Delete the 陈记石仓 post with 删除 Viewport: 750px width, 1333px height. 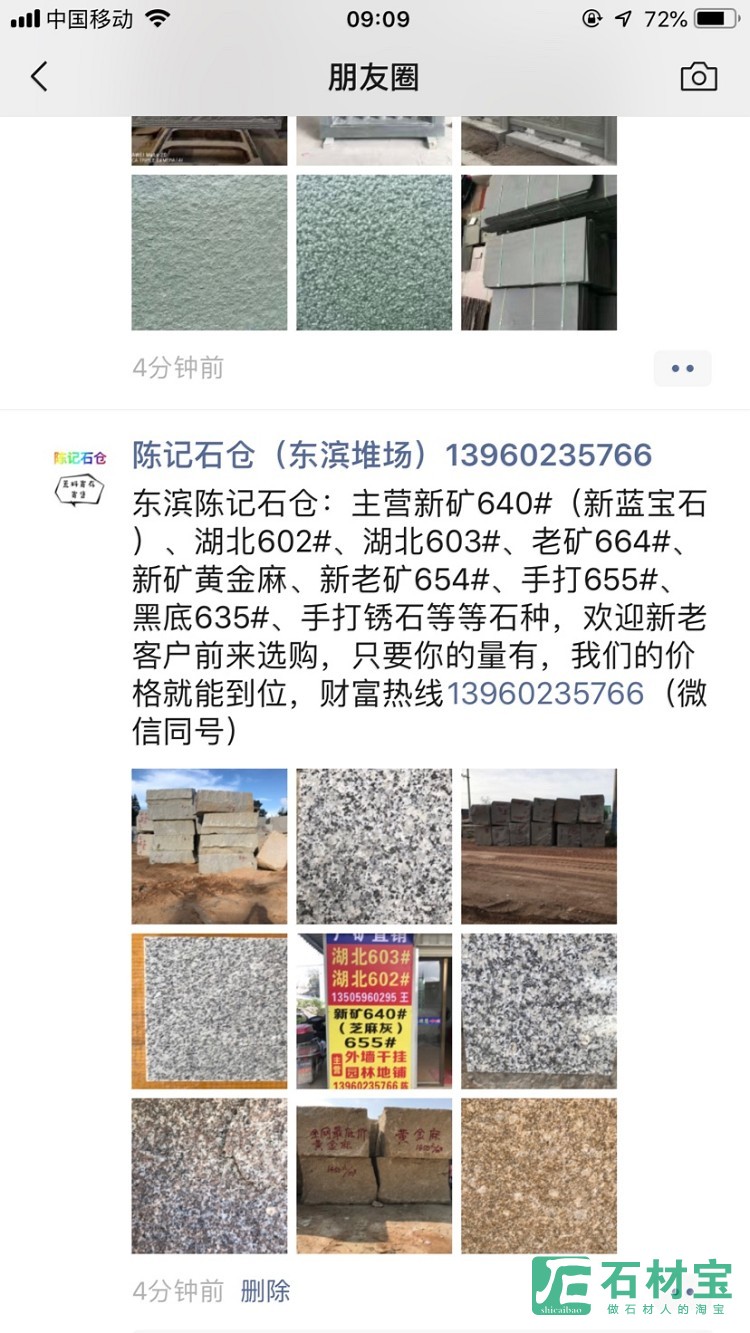pos(265,1291)
